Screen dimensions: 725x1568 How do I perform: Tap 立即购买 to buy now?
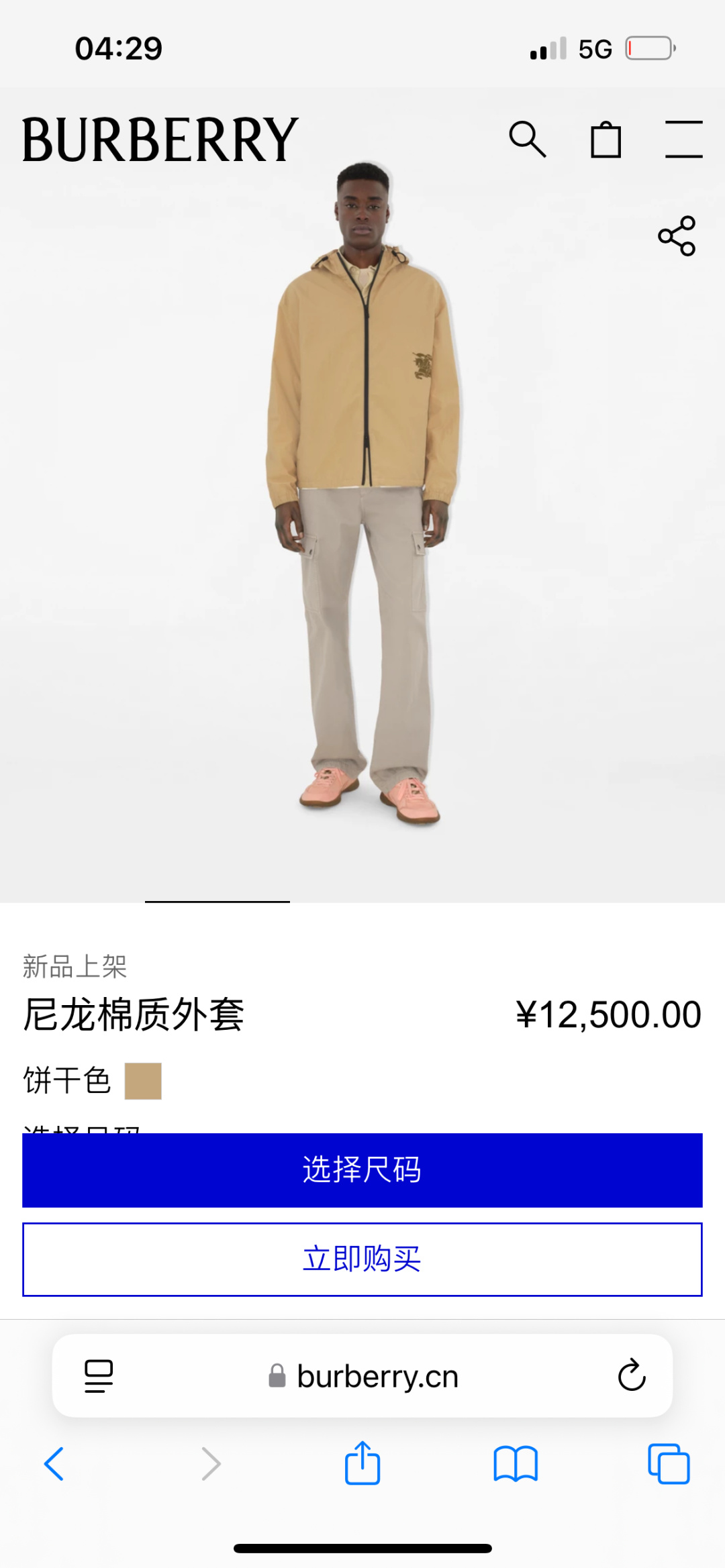[x=362, y=1259]
